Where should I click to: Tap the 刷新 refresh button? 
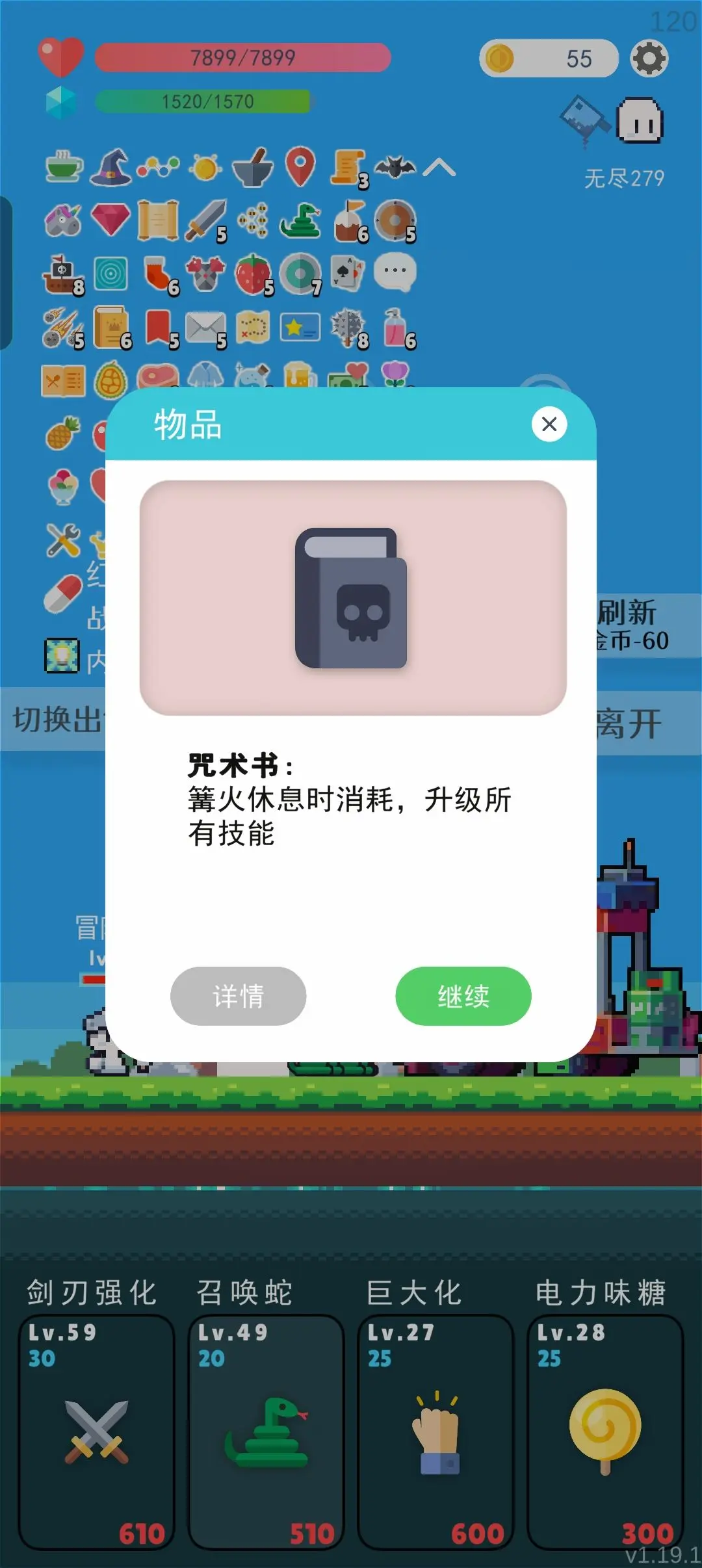647,625
